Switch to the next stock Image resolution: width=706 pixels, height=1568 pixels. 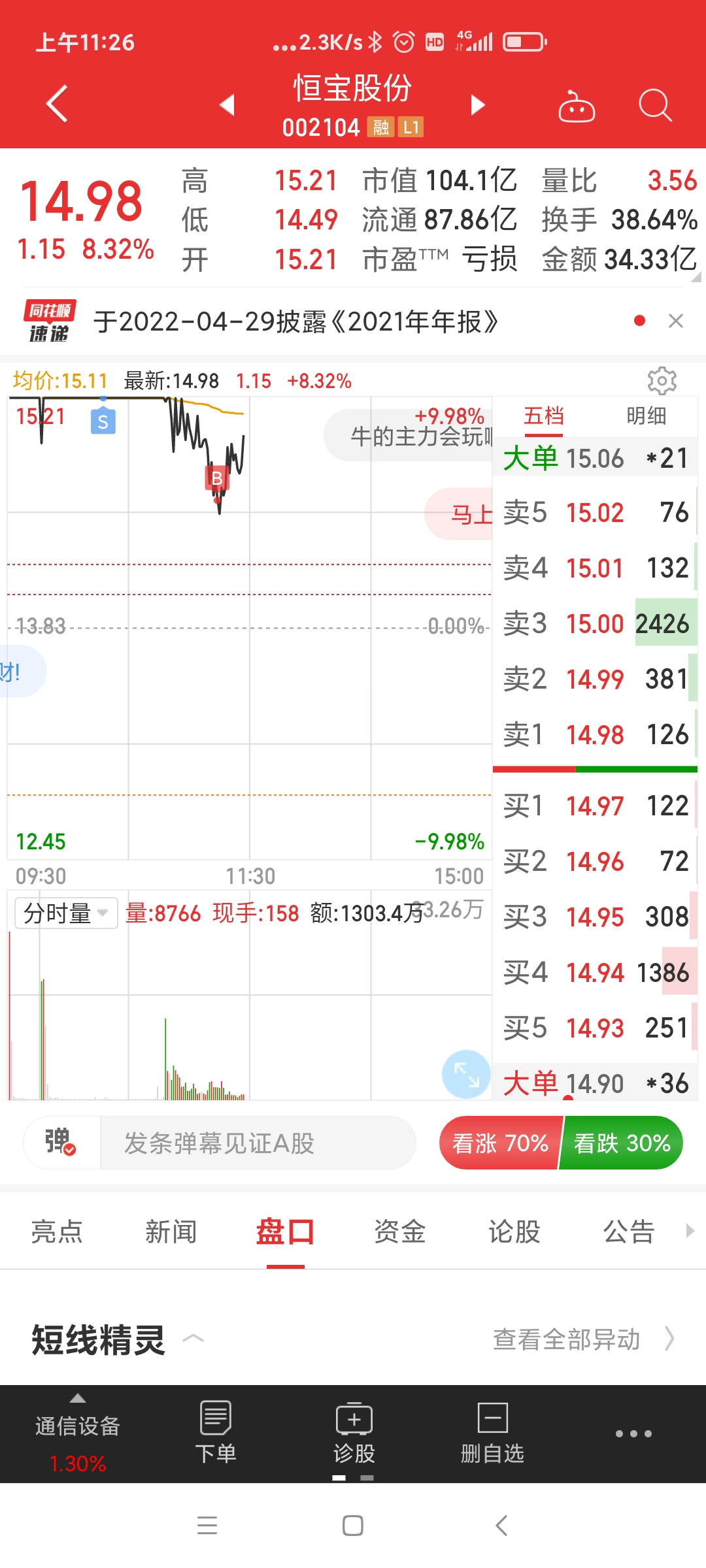pos(478,105)
